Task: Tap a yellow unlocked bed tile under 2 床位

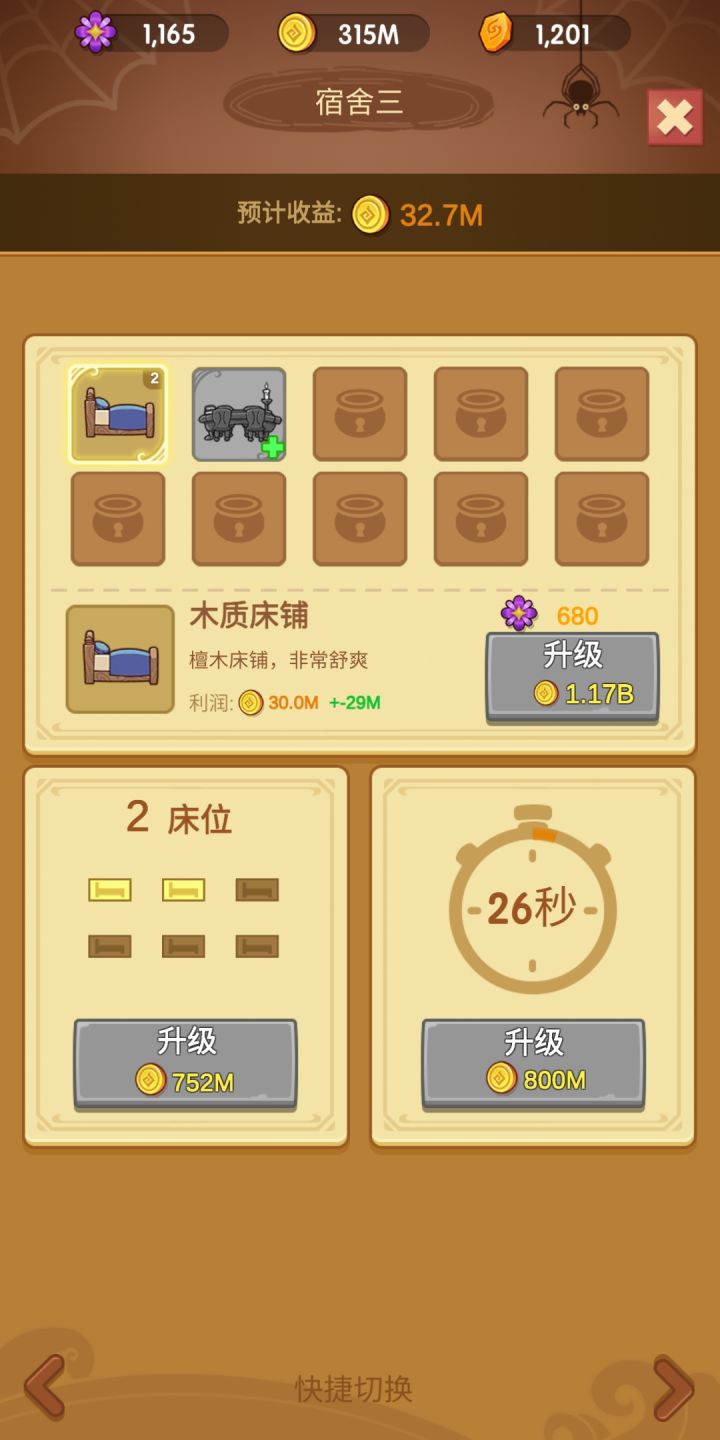Action: tap(108, 889)
